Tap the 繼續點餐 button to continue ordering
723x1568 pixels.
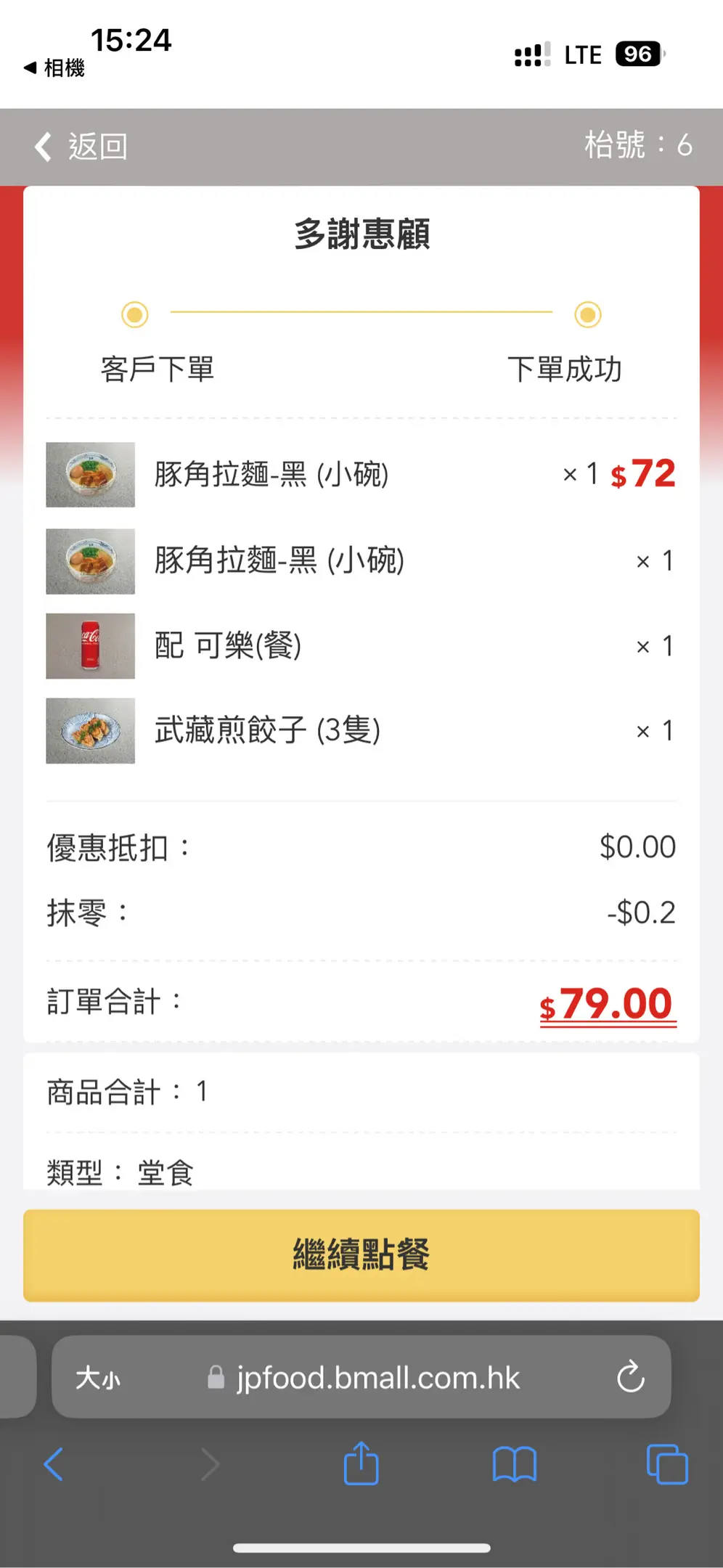[361, 1255]
